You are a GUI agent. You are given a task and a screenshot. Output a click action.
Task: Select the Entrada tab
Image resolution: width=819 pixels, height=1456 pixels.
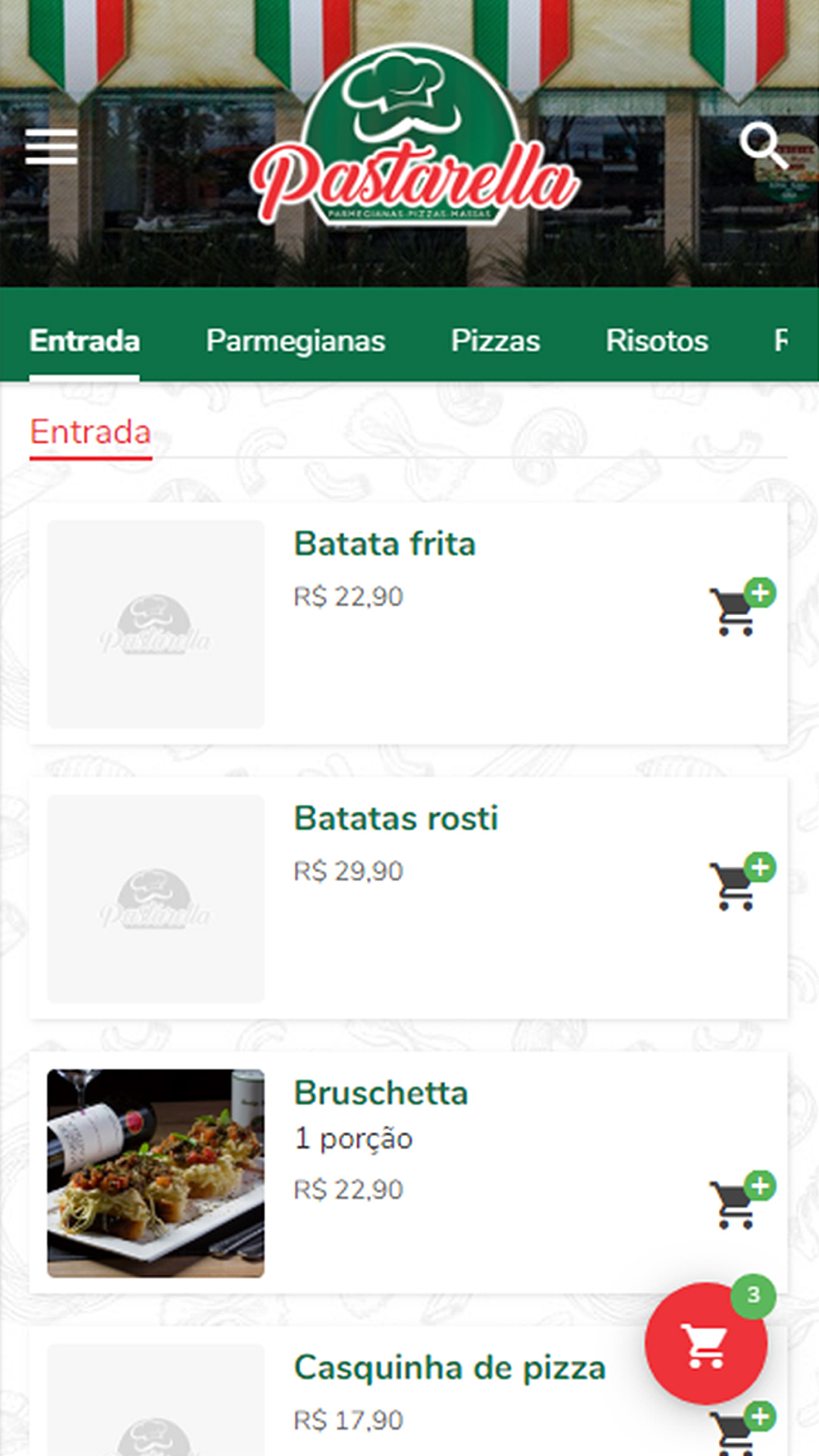[x=84, y=341]
